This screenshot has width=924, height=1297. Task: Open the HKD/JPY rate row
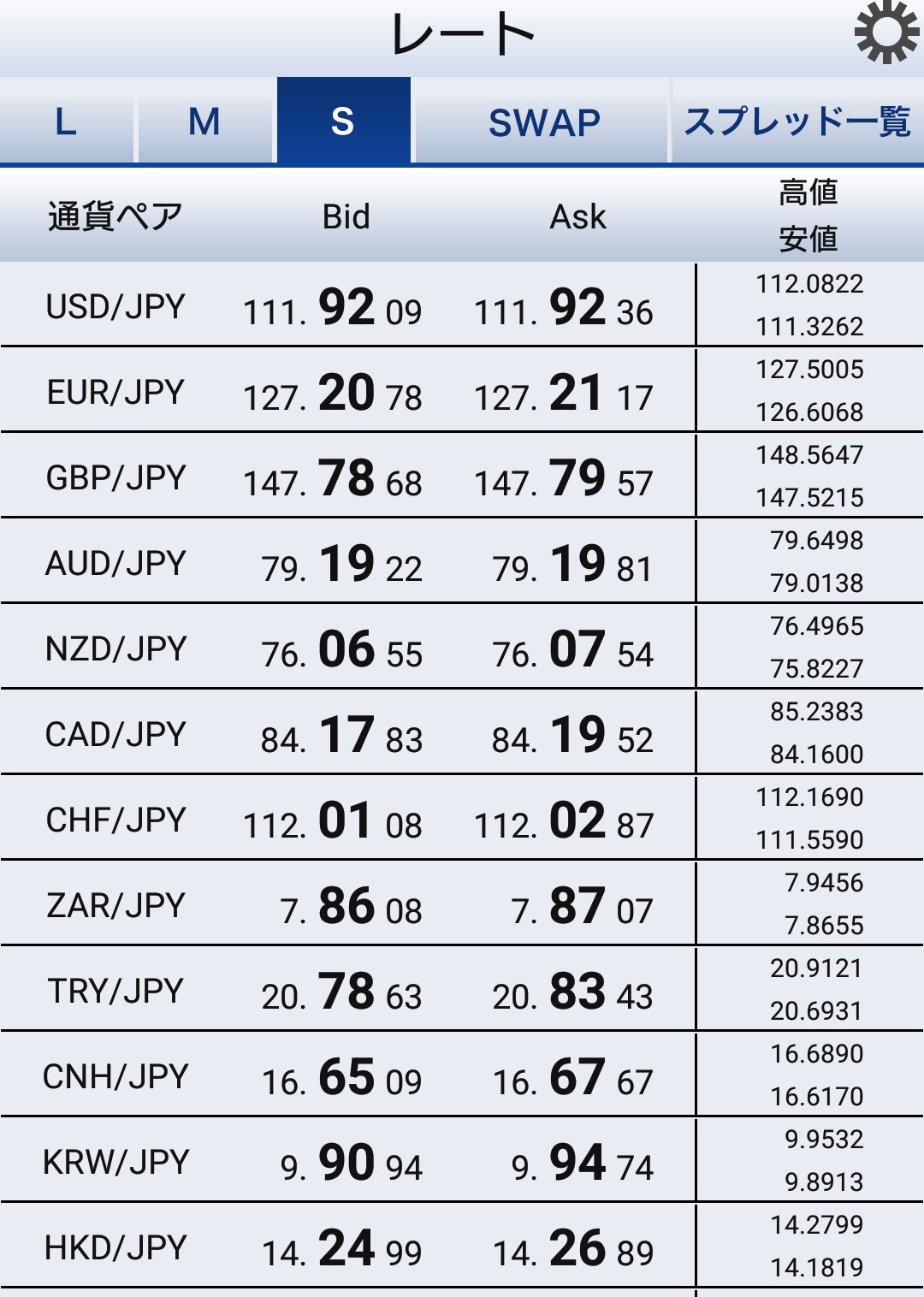point(116,1247)
